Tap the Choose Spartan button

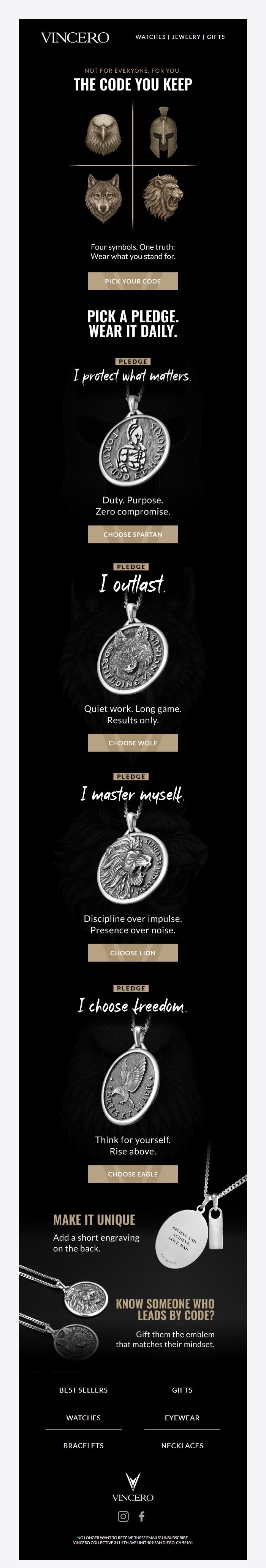[x=132, y=535]
